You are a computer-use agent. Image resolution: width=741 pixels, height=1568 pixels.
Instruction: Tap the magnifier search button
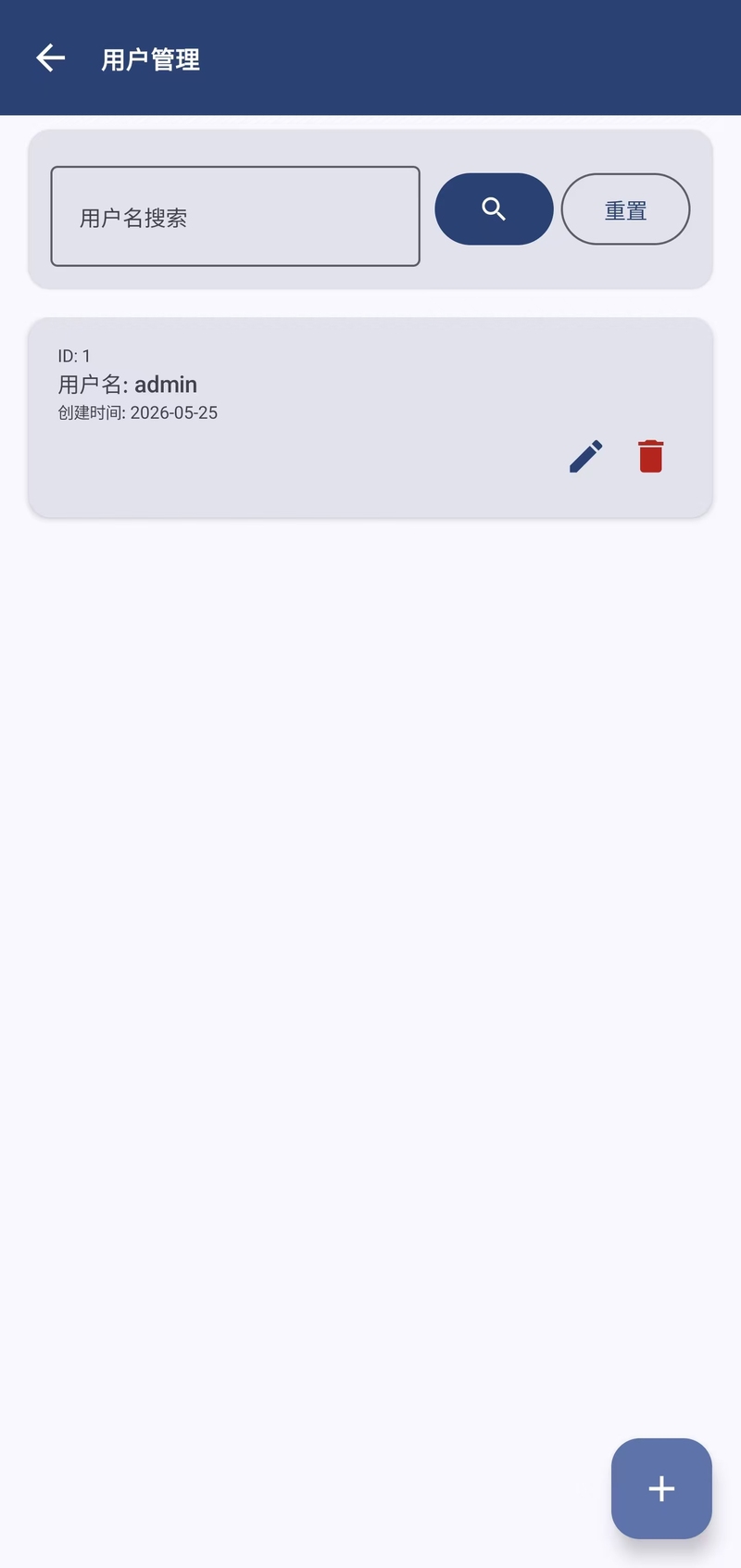(x=494, y=209)
